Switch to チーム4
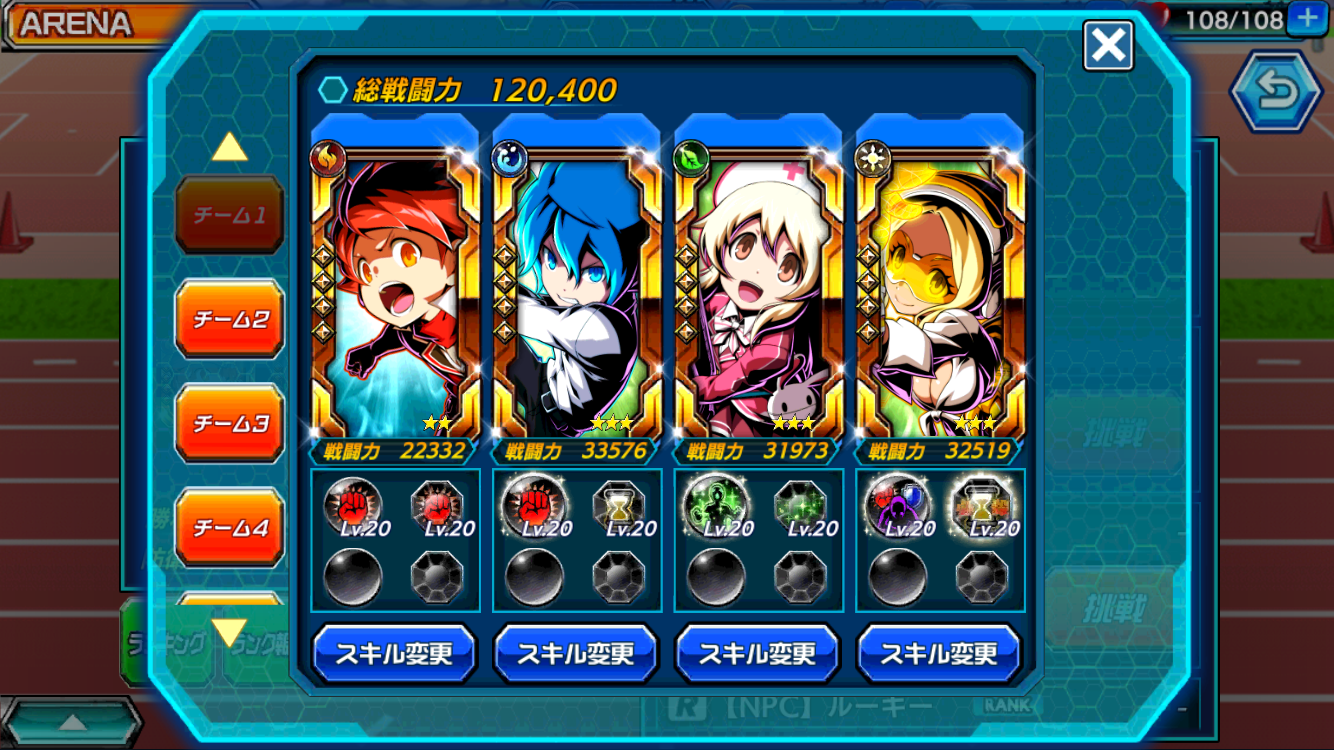The width and height of the screenshot is (1334, 750). point(229,528)
